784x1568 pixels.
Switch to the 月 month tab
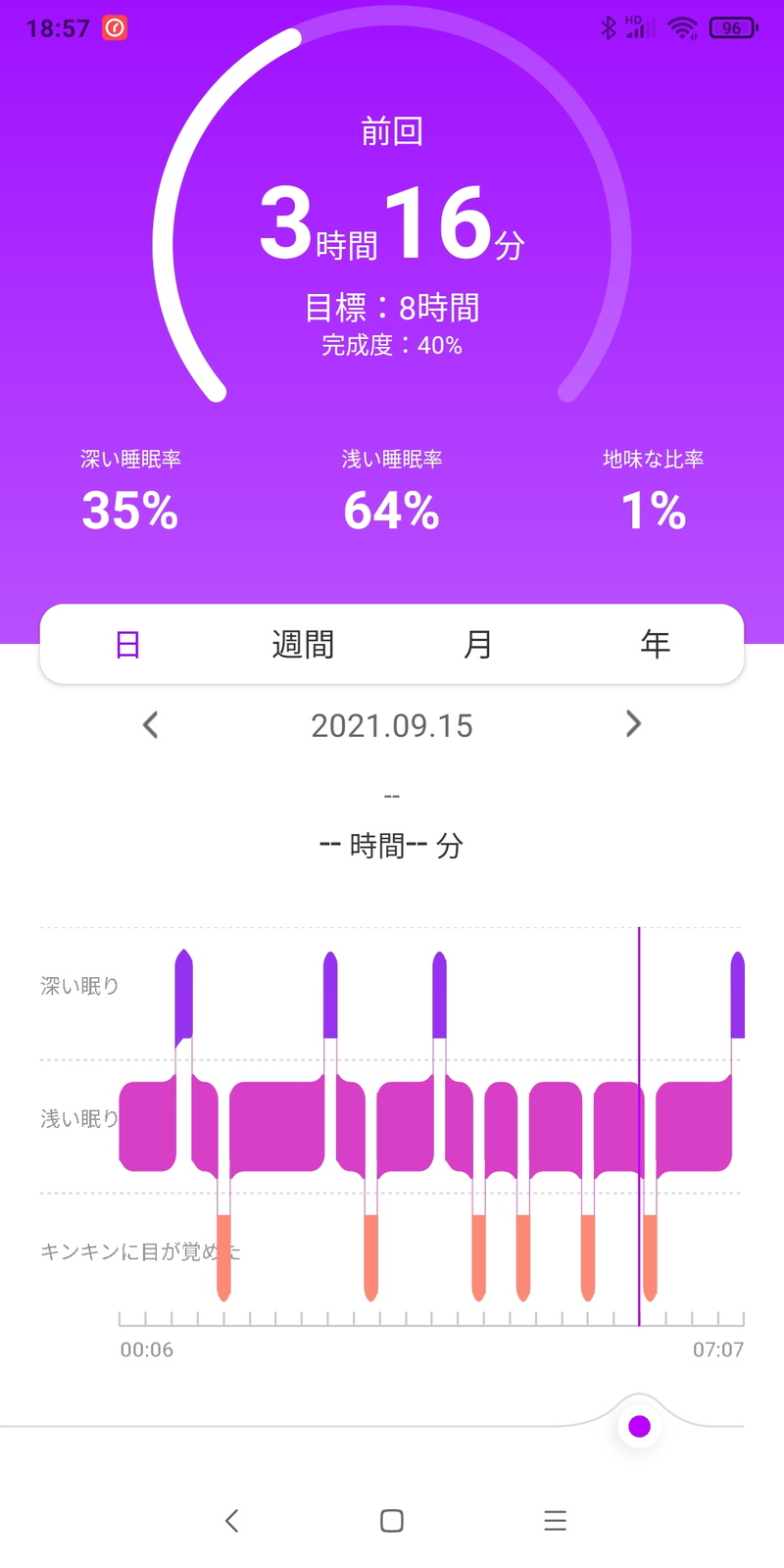pyautogui.click(x=478, y=644)
